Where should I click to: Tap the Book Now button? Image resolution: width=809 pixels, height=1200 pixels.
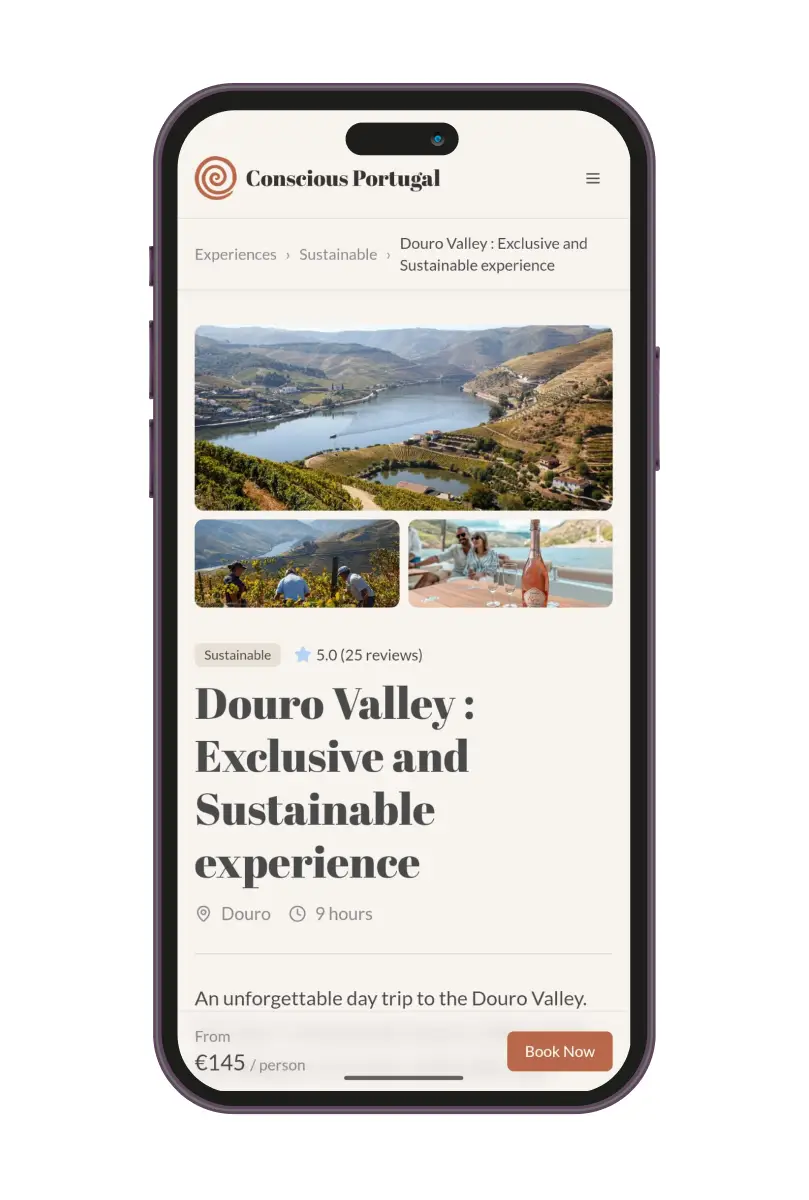click(559, 1052)
